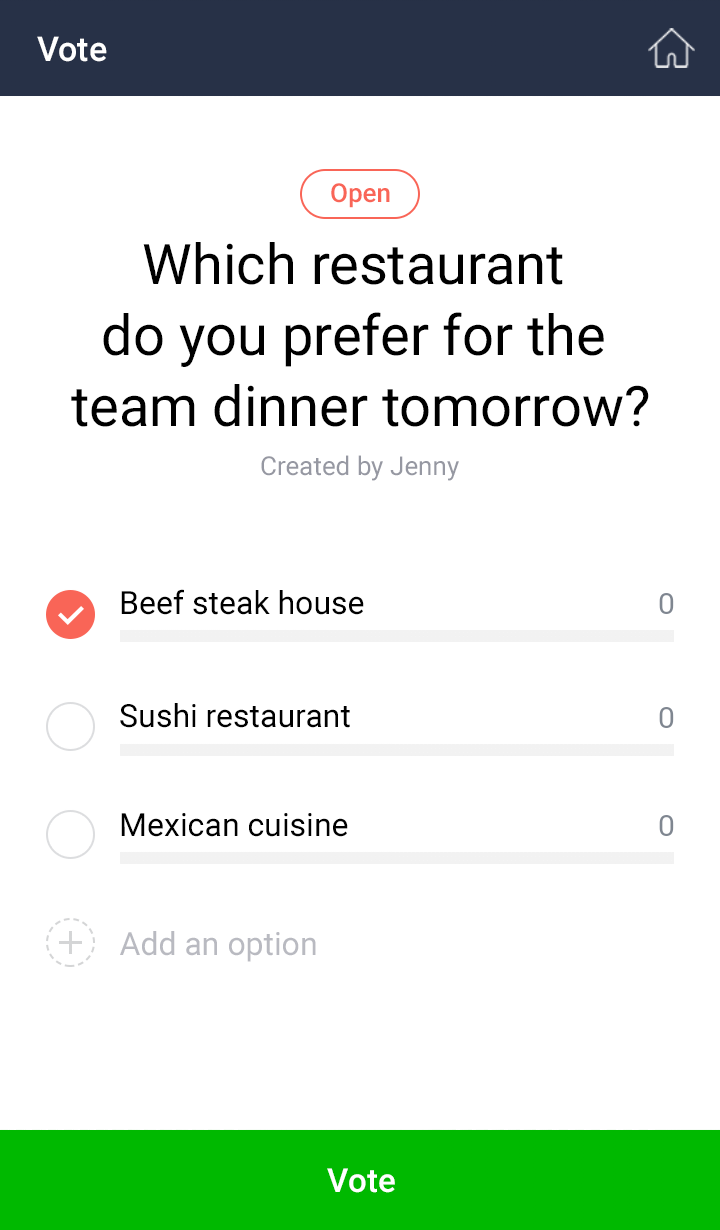The image size is (720, 1230).
Task: Click the vote count next to Beef steak house
Action: point(666,604)
